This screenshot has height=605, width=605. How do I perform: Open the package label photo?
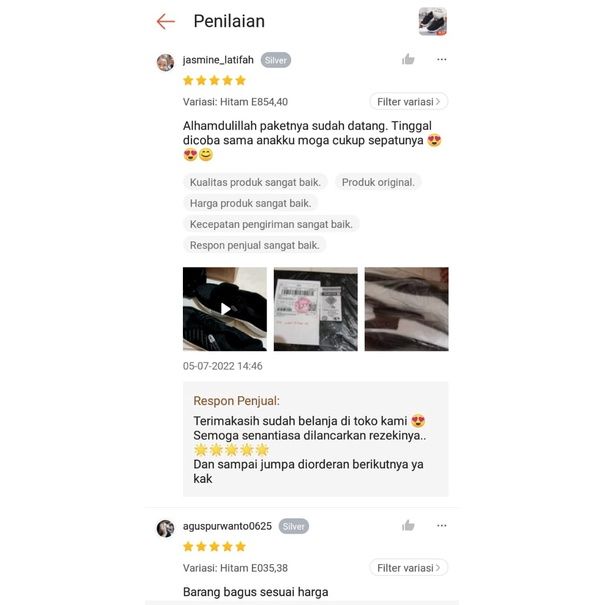click(x=315, y=309)
